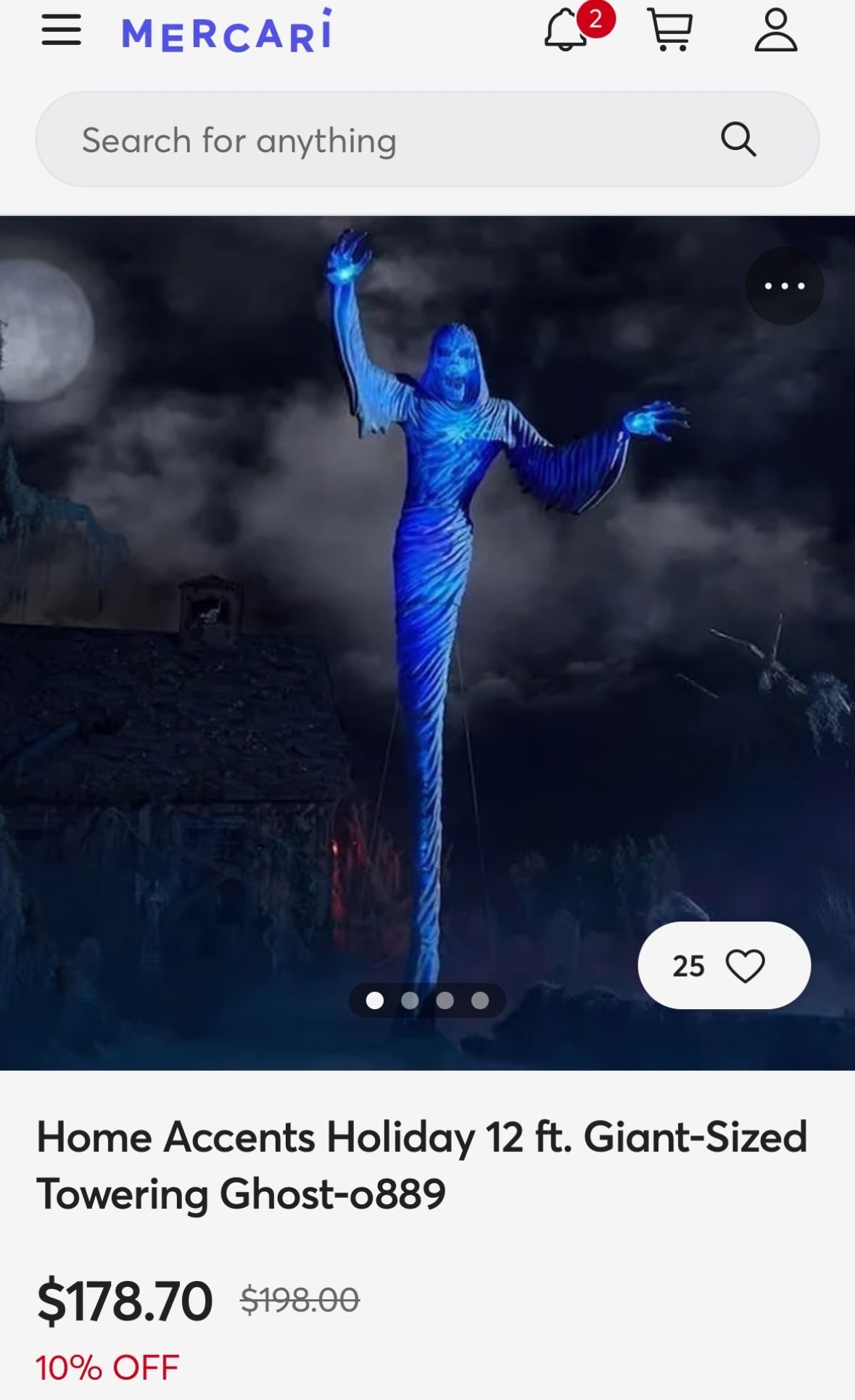Open the three-dot options on the photo
855x1400 pixels.
pyautogui.click(x=782, y=286)
